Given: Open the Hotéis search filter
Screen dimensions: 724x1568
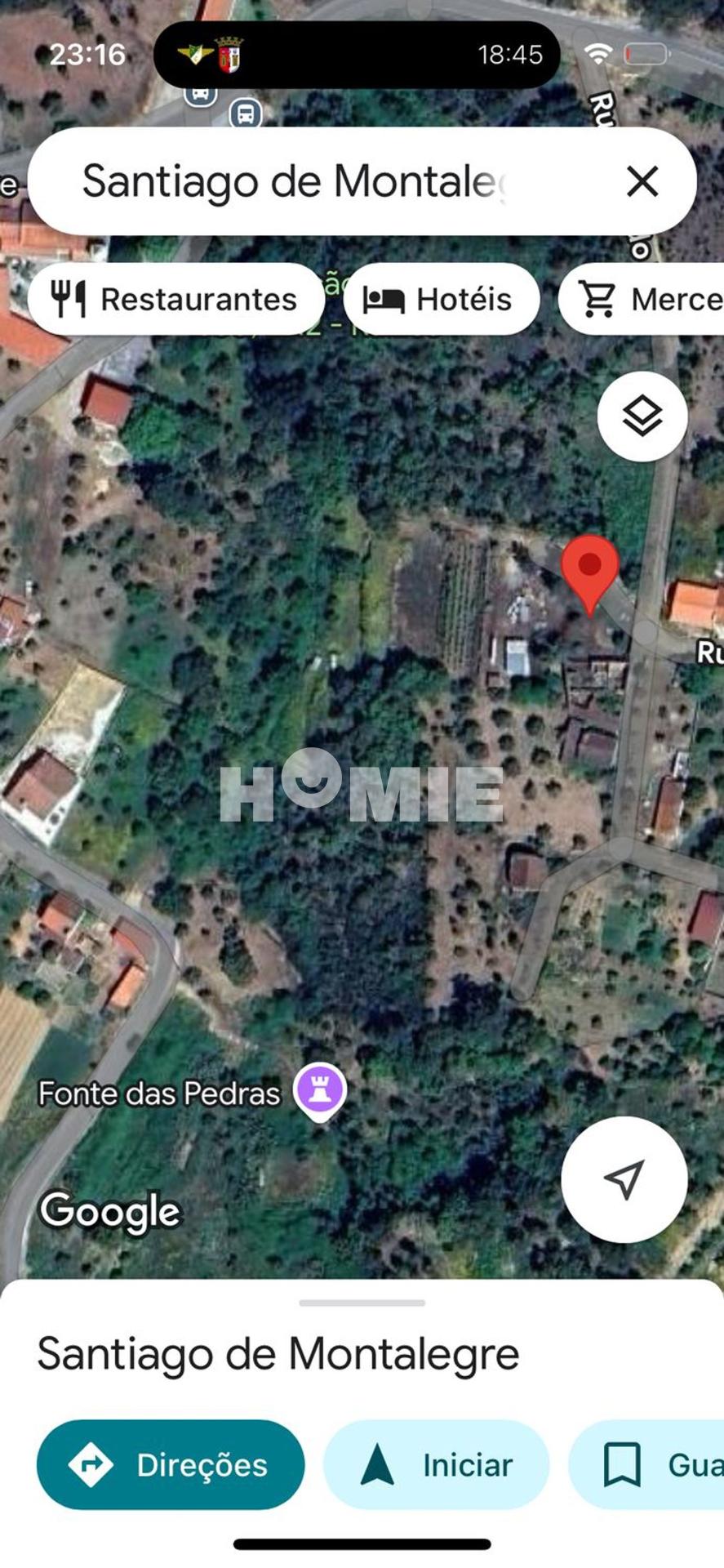Looking at the screenshot, I should tap(440, 298).
